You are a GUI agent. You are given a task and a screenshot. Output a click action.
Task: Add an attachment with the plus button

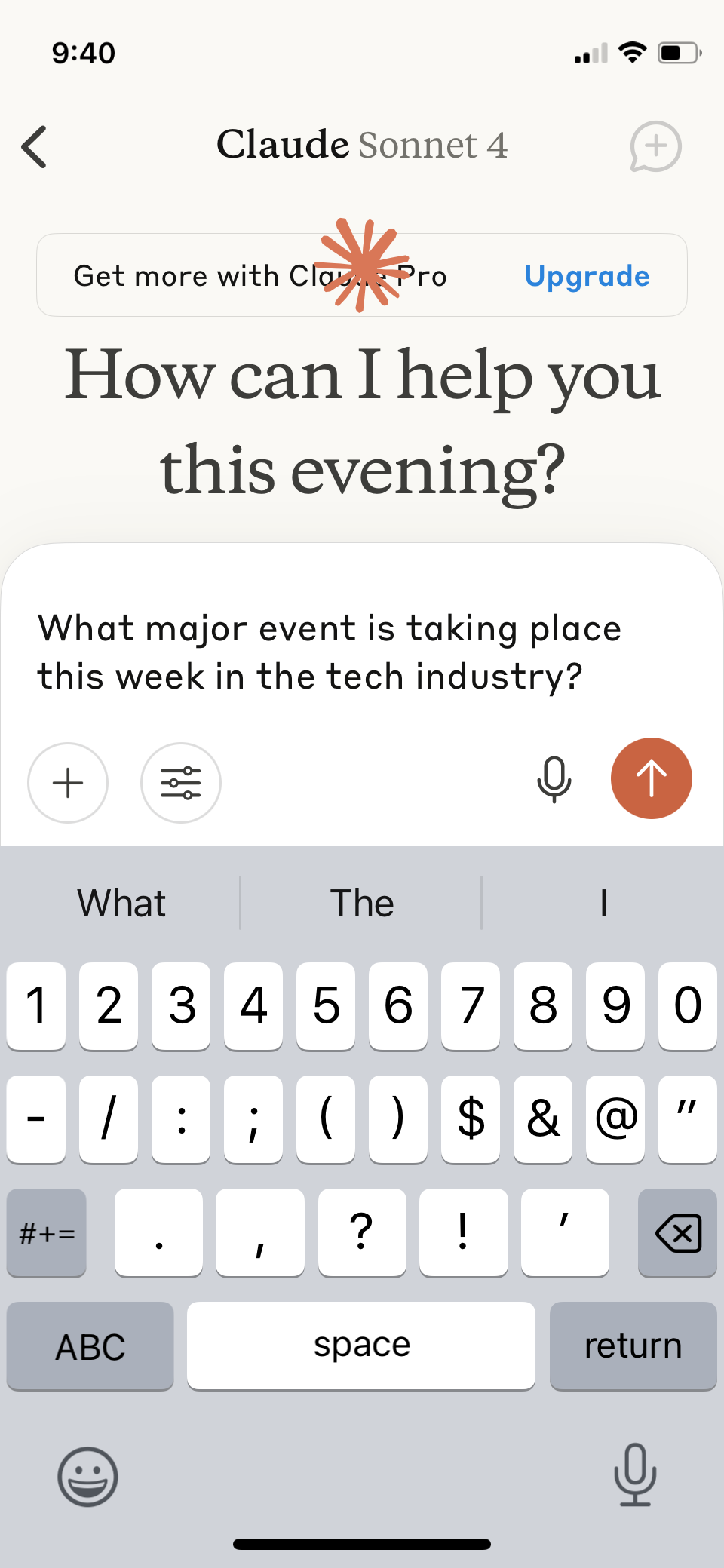[68, 783]
